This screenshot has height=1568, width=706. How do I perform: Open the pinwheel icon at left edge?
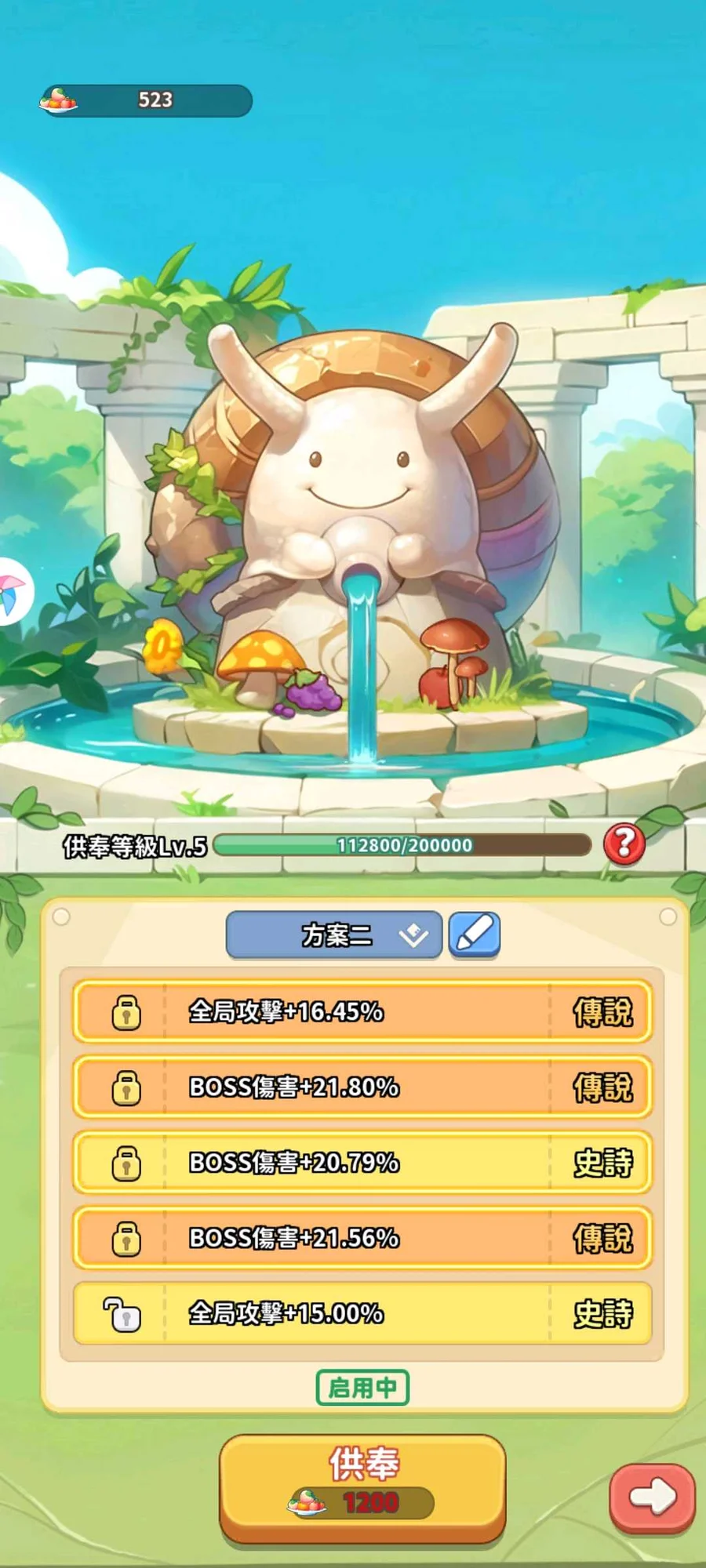[x=14, y=592]
